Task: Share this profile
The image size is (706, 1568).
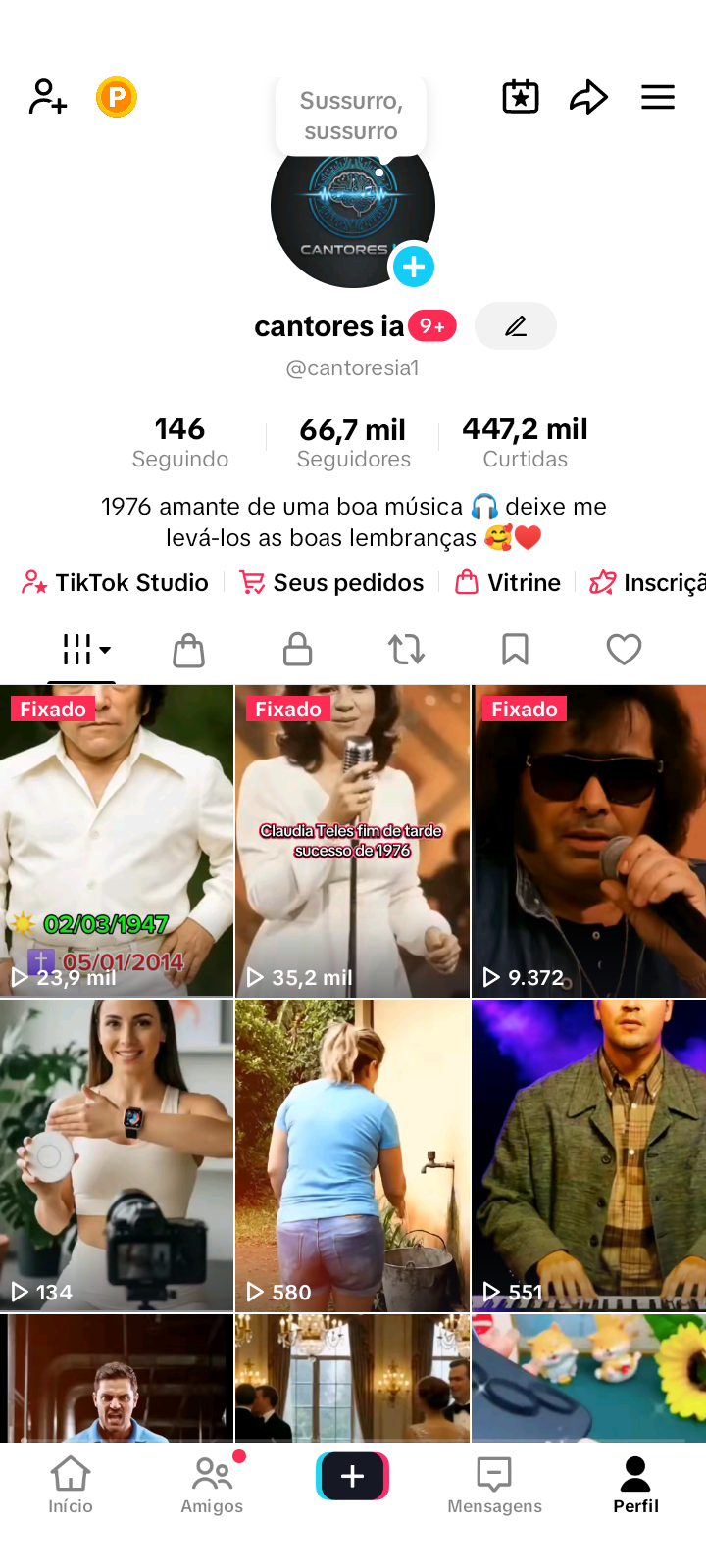Action: (588, 97)
